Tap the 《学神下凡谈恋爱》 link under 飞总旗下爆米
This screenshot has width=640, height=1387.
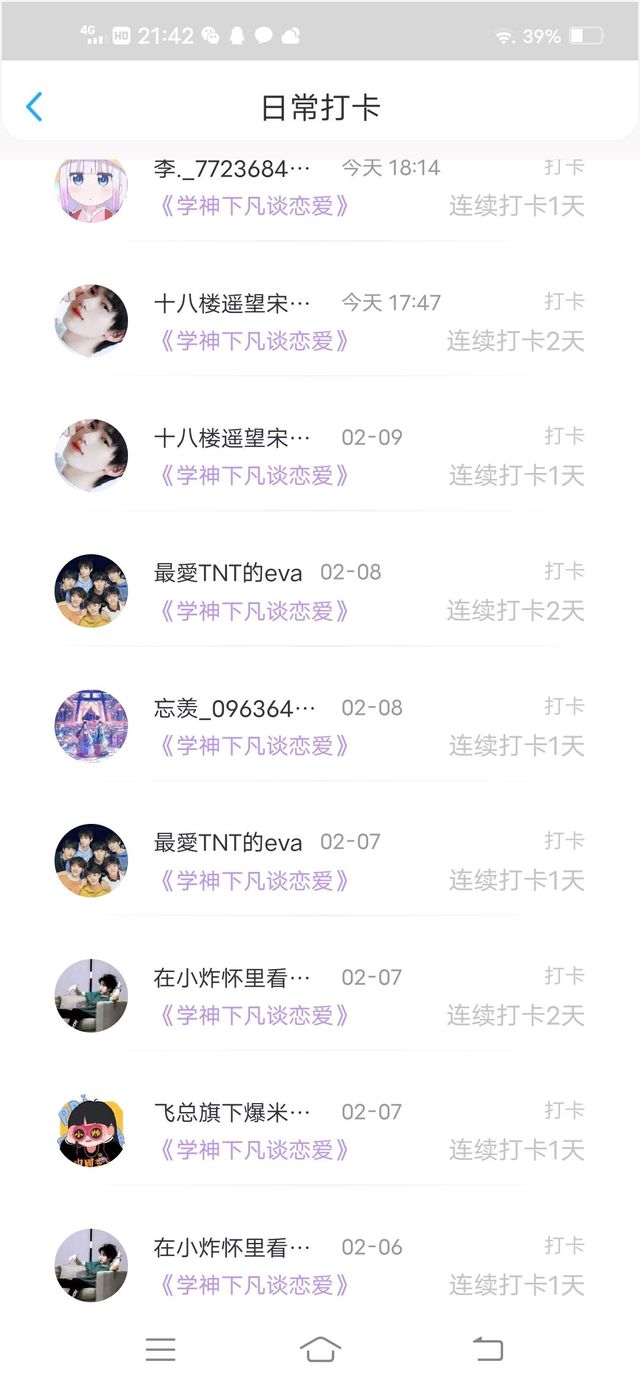tap(254, 1150)
